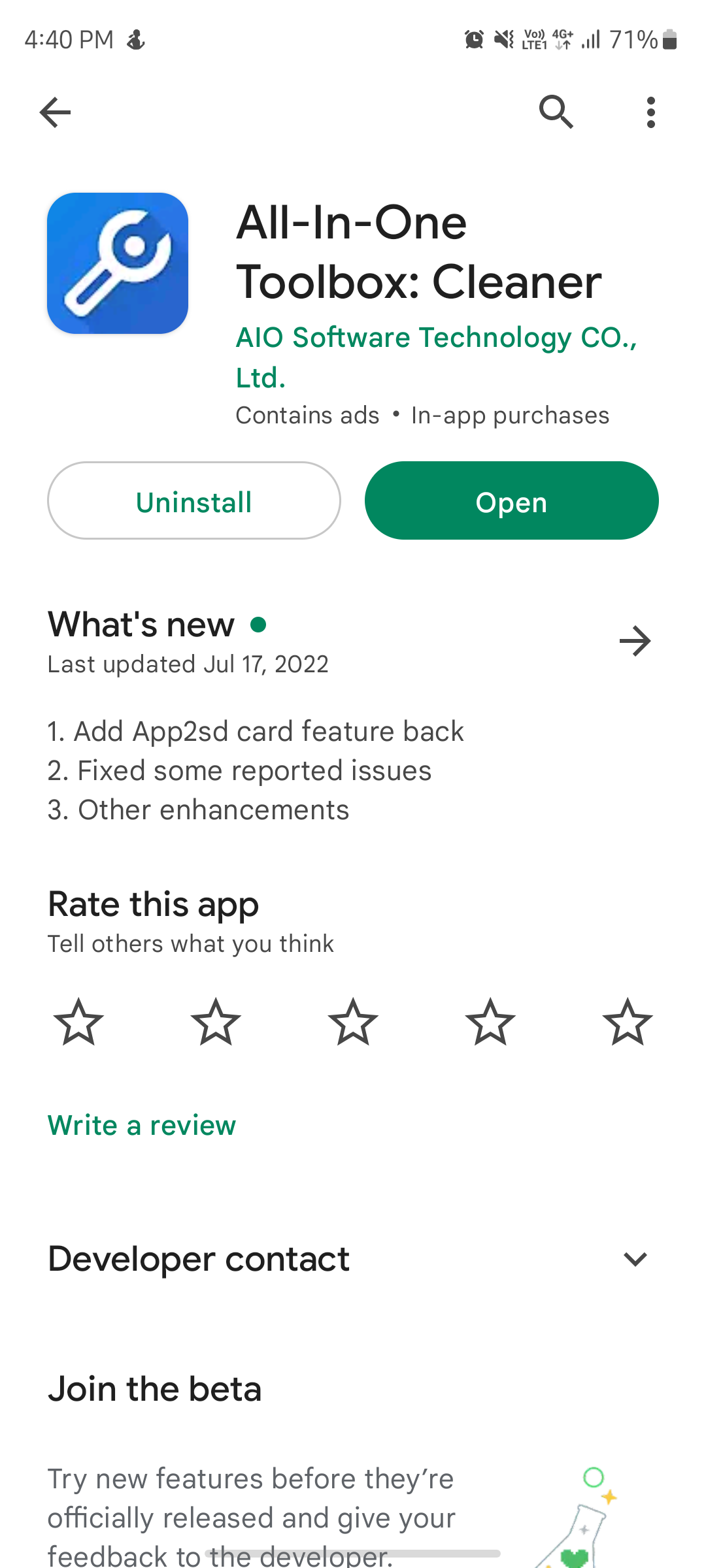Viewport: 706px width, 1568px height.
Task: Go back to the previous screen
Action: point(55,112)
